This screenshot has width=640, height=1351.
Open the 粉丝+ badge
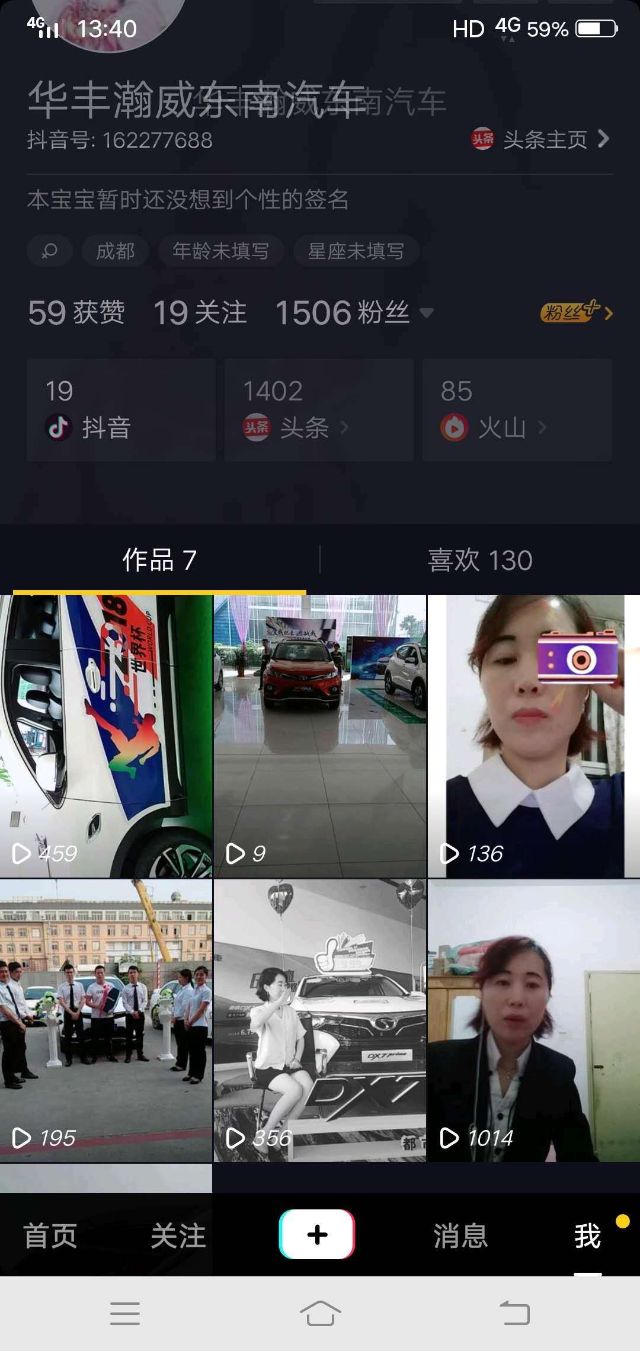(576, 313)
